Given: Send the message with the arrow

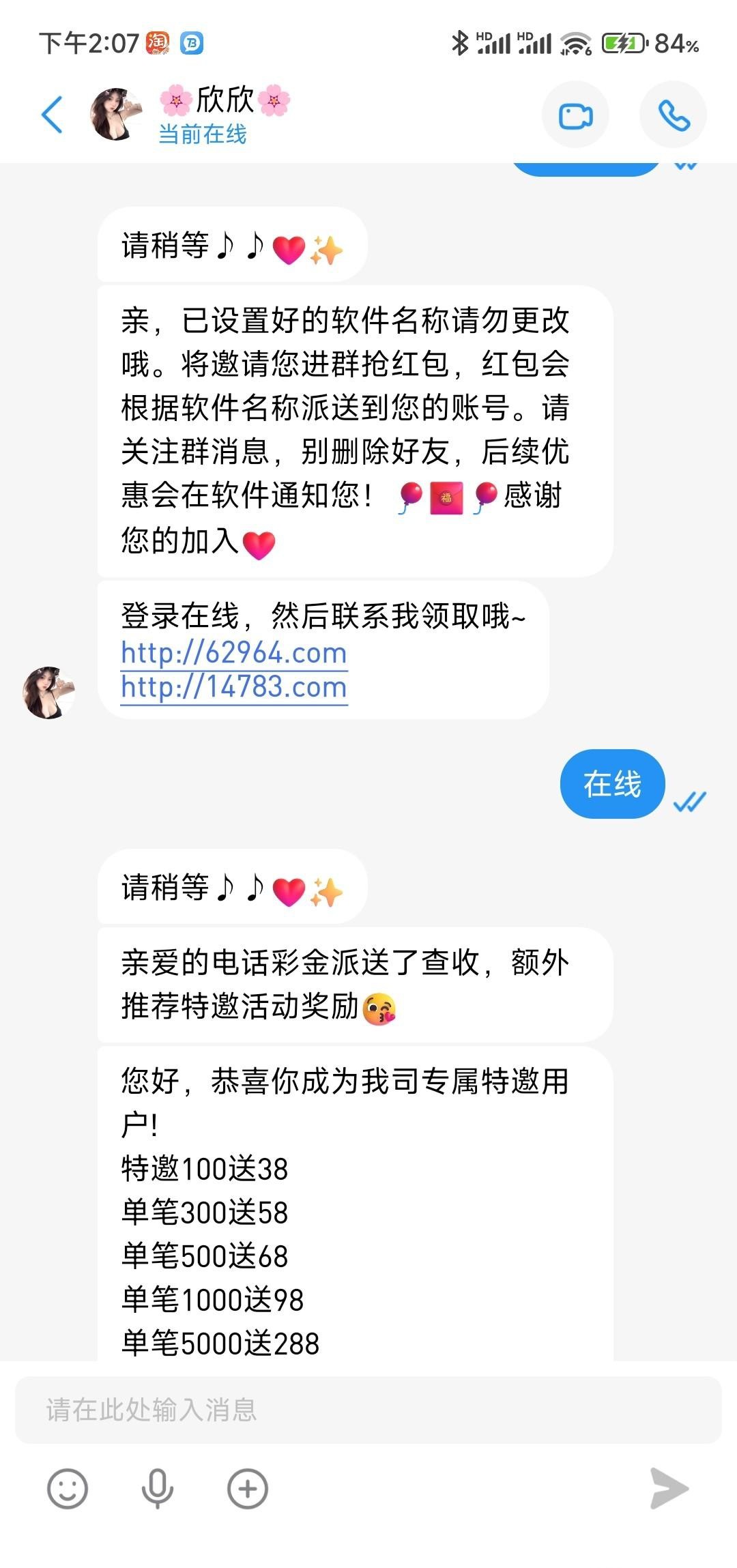Looking at the screenshot, I should [x=669, y=1489].
